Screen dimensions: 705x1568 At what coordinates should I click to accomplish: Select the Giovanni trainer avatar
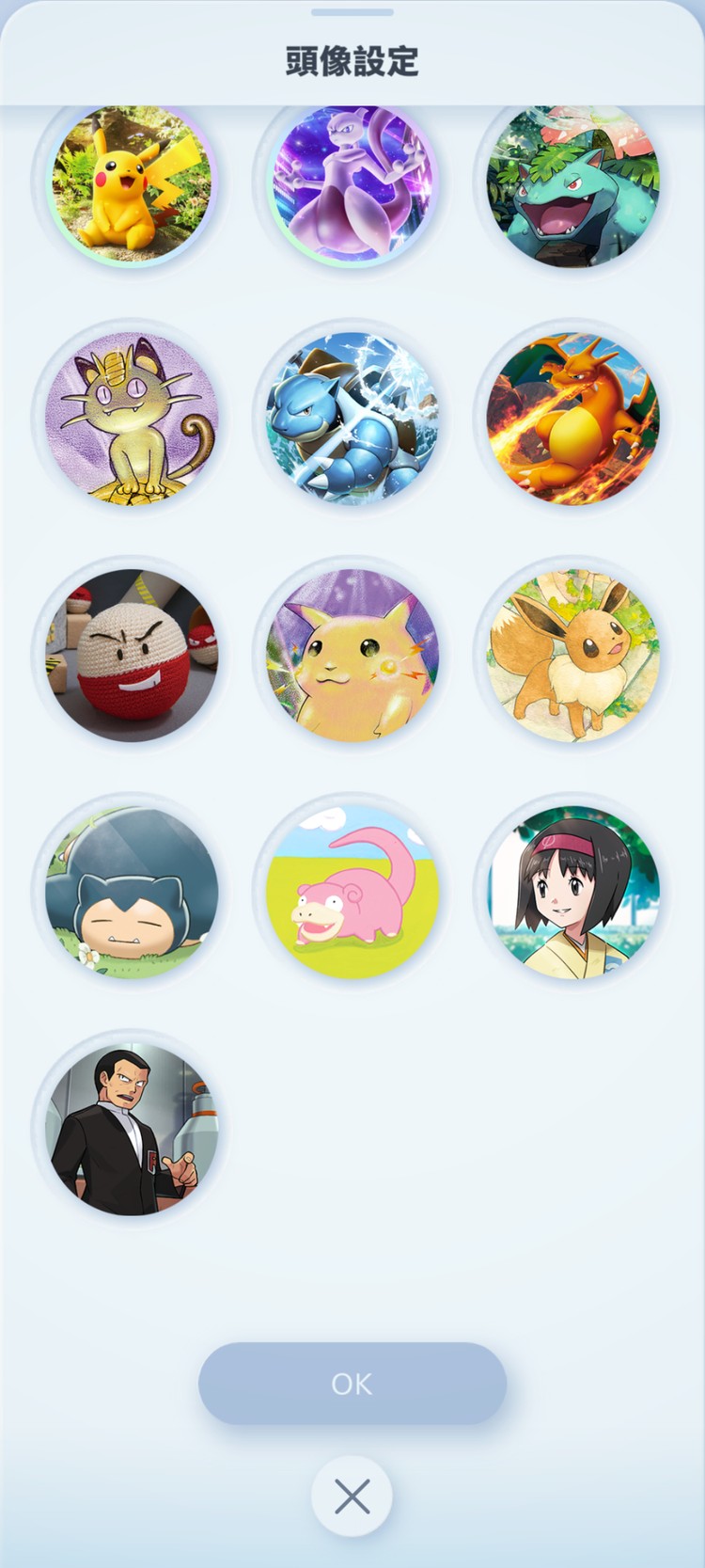coord(132,1128)
